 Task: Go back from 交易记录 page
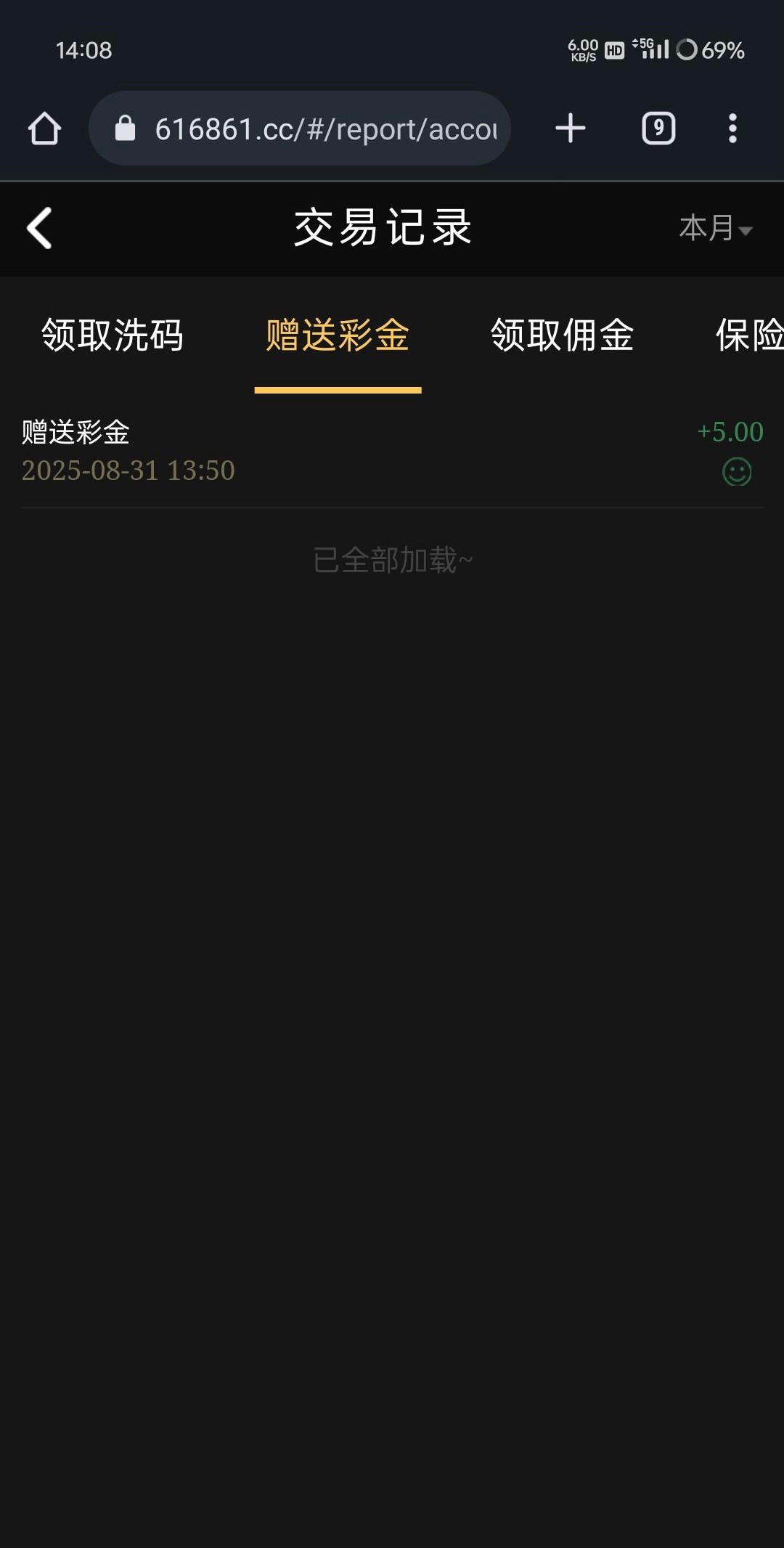pos(39,228)
